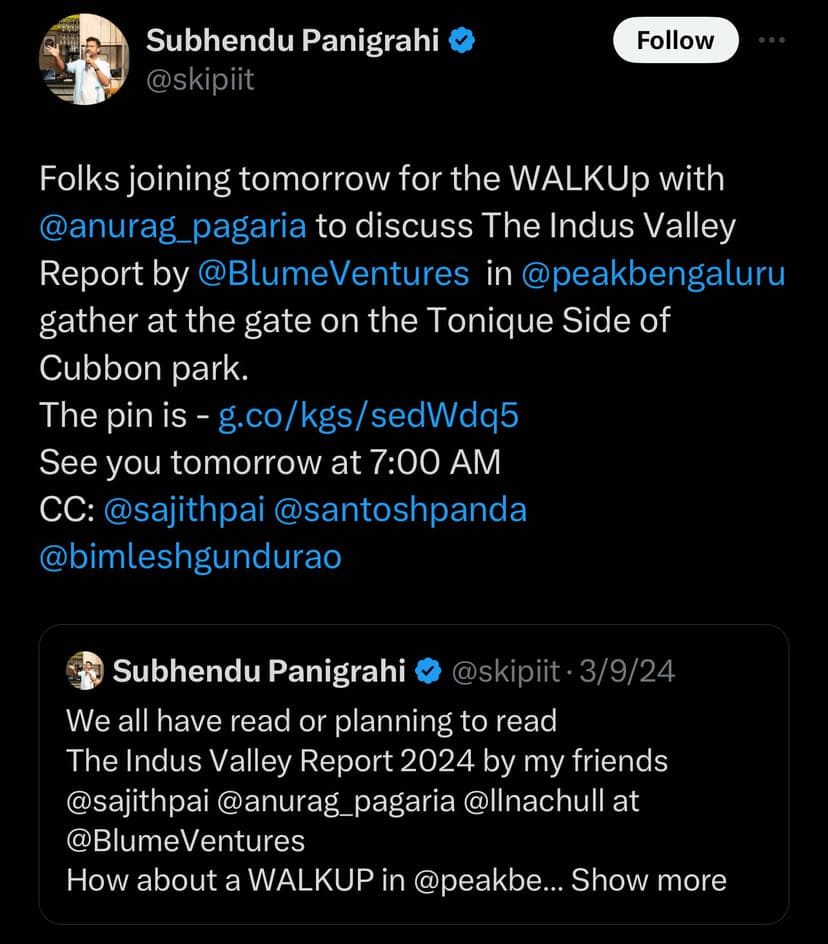Open the g.co/kgs/sedWdq5 map pin link
This screenshot has height=944, width=828.
point(368,415)
